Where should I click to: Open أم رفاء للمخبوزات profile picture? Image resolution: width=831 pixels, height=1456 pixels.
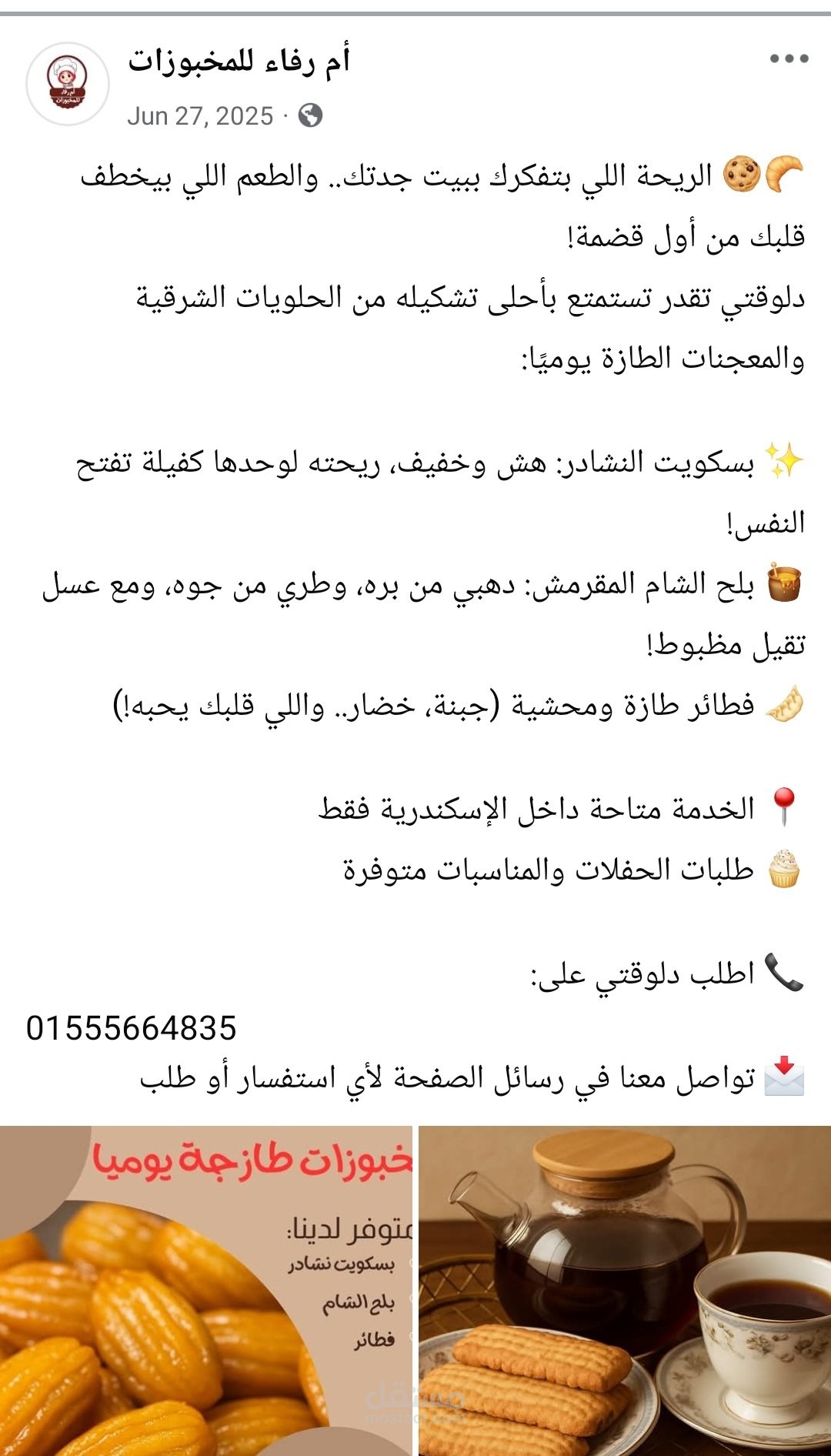(x=68, y=84)
